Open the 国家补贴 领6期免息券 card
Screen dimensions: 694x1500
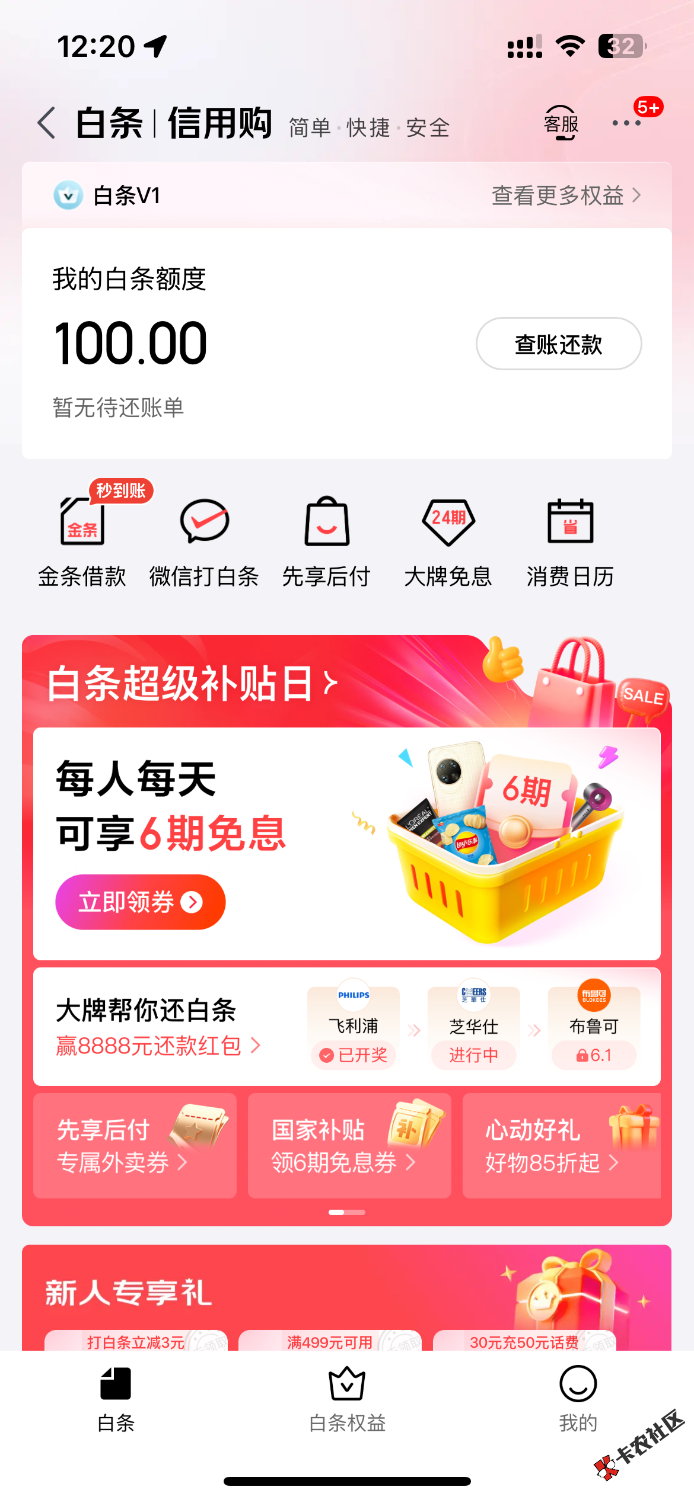coord(349,1145)
